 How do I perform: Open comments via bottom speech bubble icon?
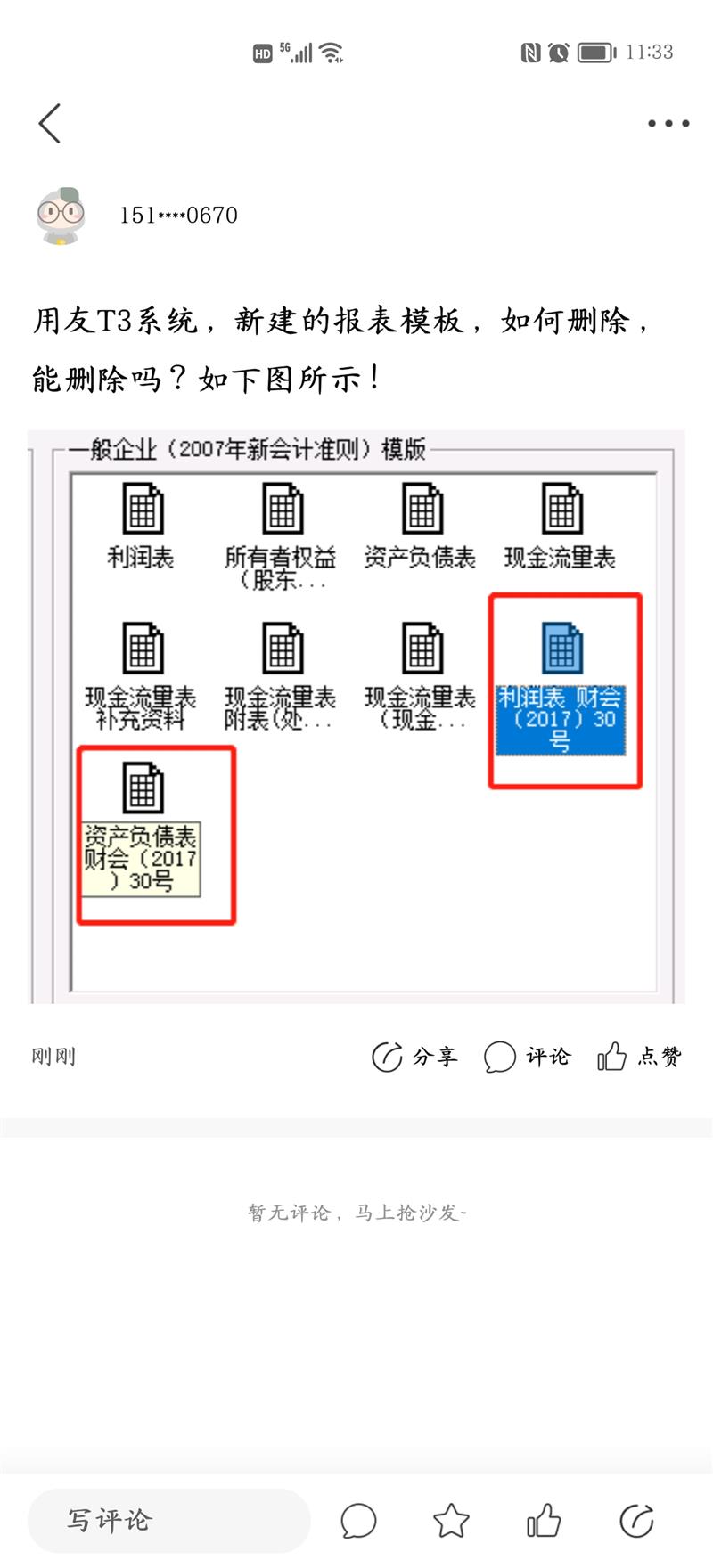tap(358, 1521)
